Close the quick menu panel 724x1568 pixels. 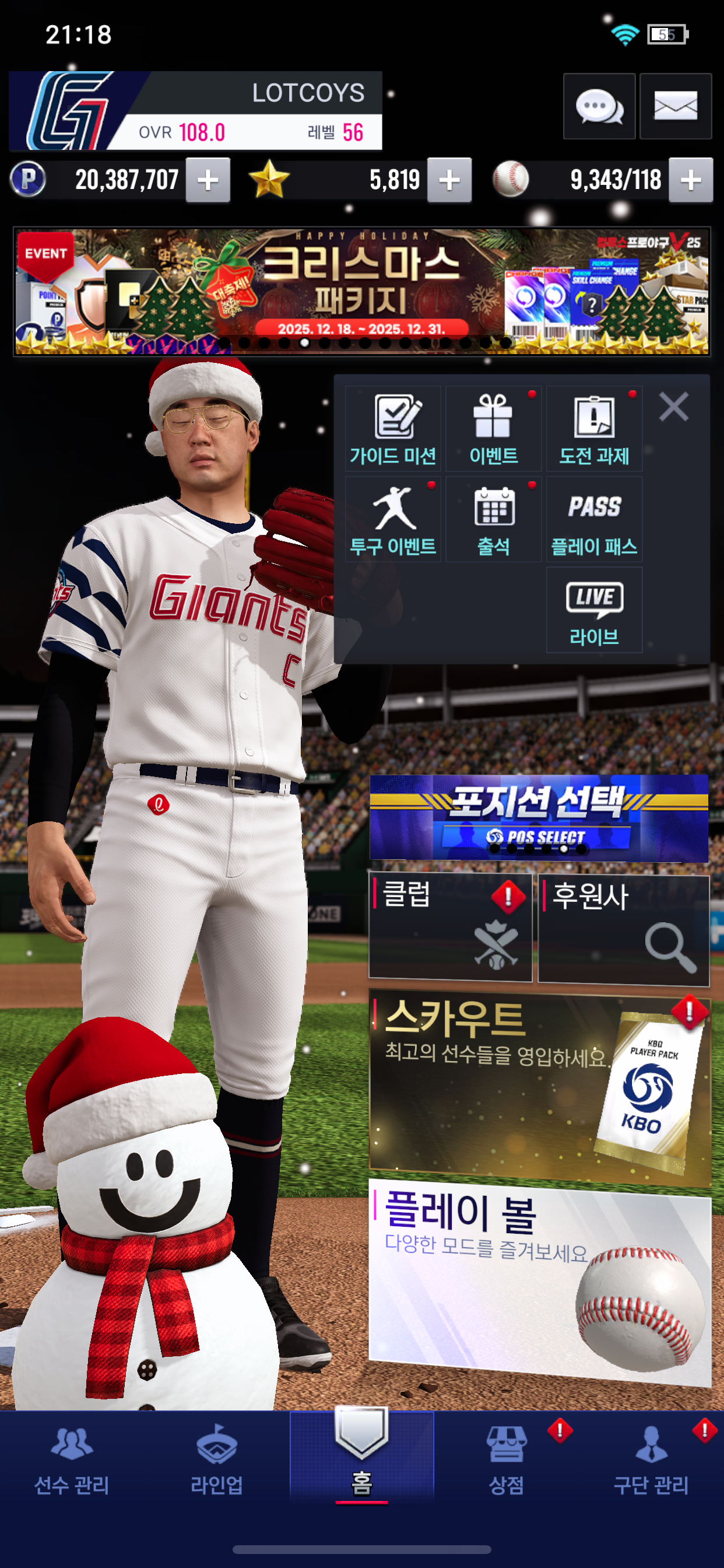673,407
